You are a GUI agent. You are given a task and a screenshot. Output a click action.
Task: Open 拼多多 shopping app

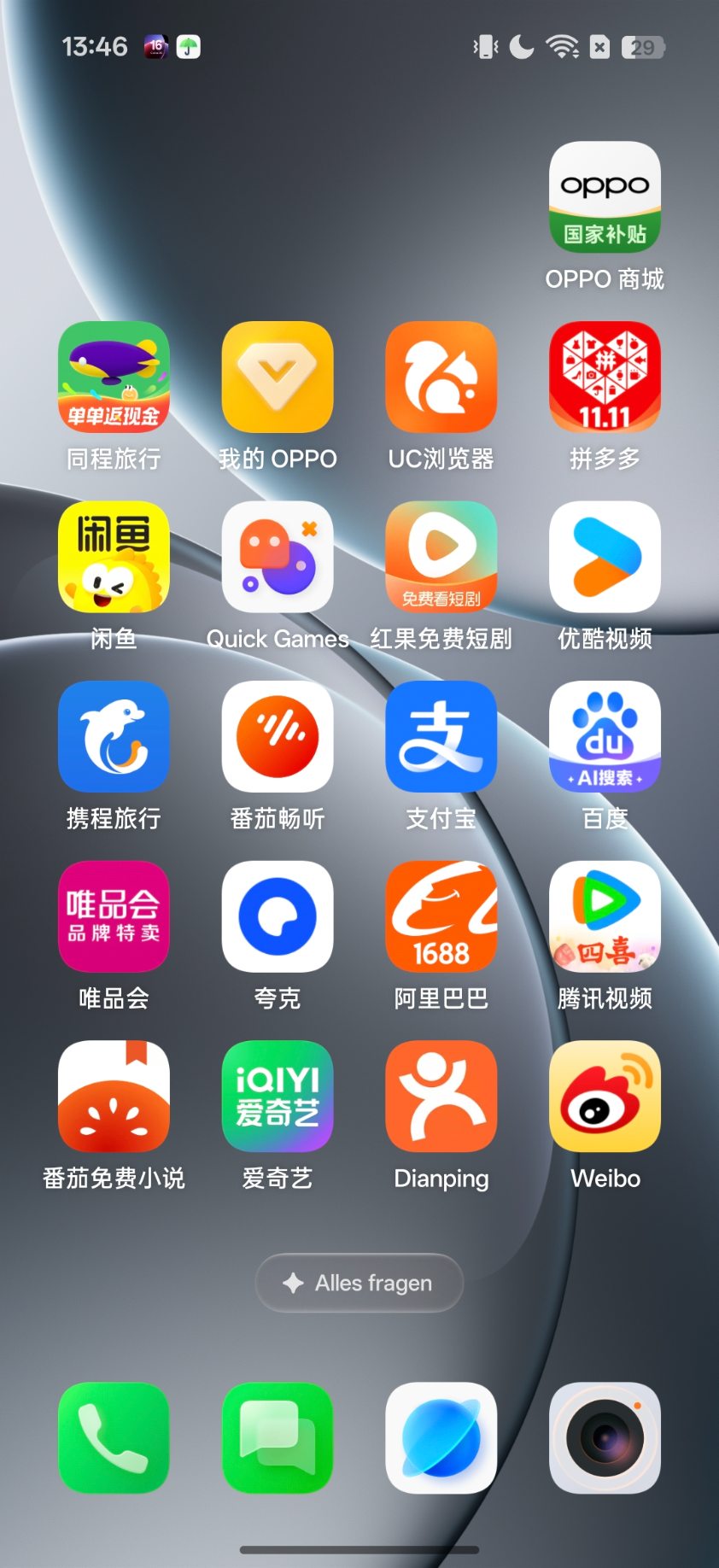click(x=605, y=377)
